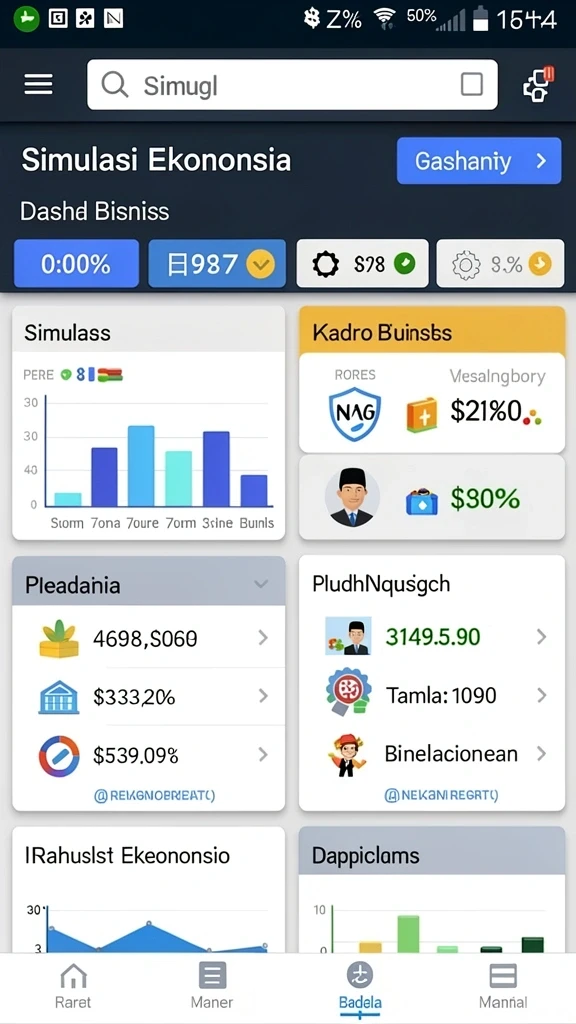Expand the 987 dropdown chip
576x1024 pixels.
[x=217, y=264]
